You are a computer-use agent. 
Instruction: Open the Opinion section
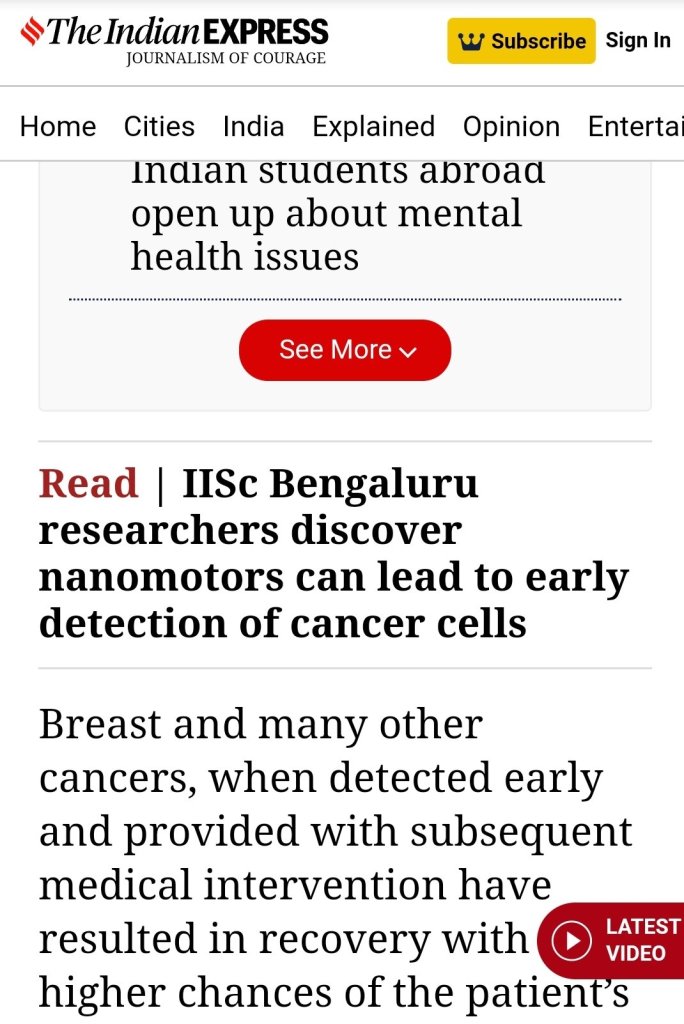tap(511, 127)
